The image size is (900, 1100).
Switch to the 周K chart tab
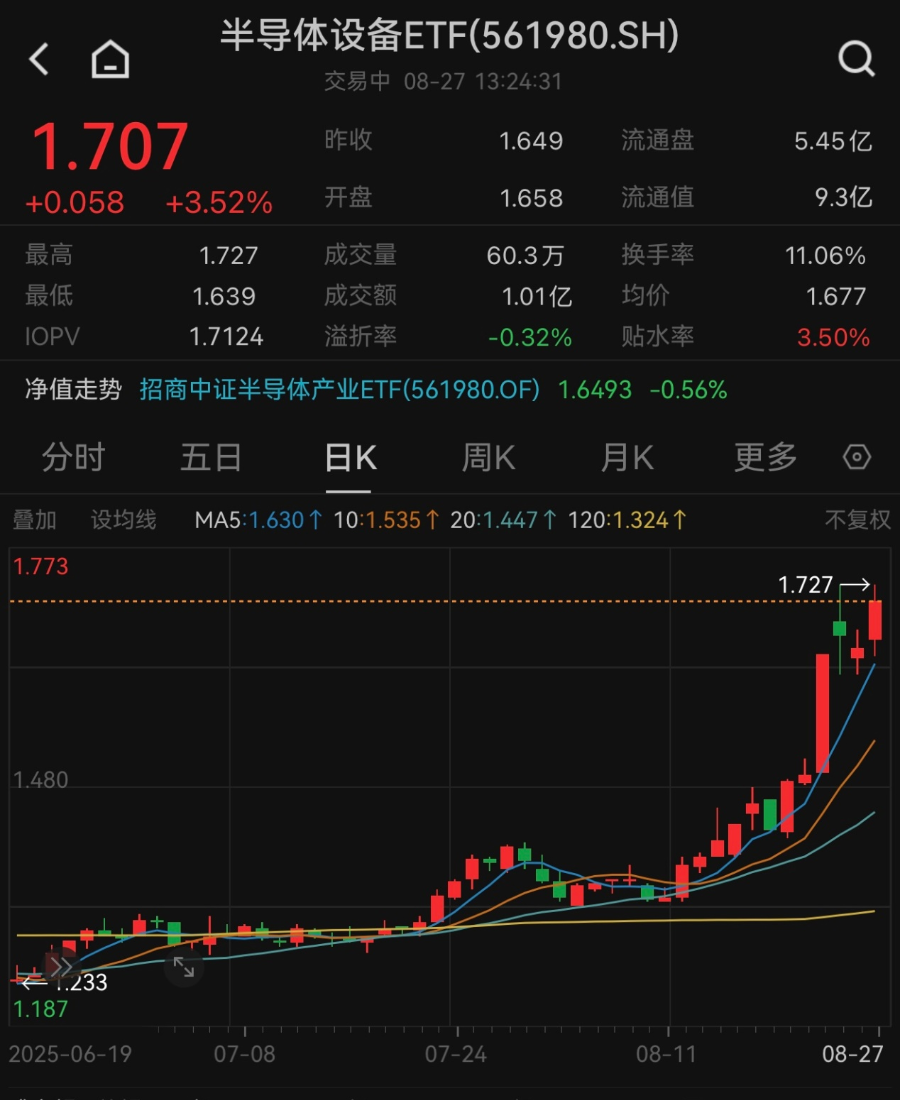tap(488, 458)
